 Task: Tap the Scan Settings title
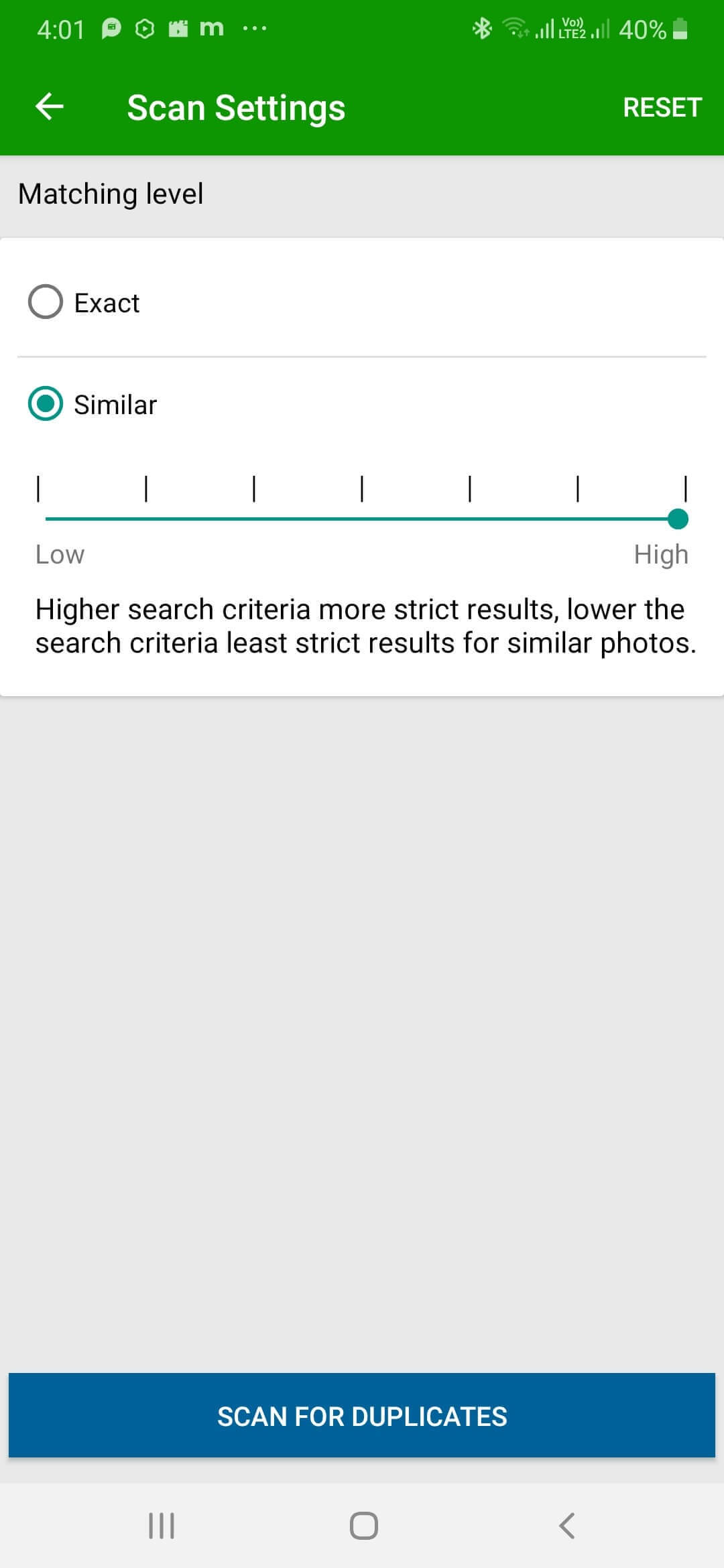coord(236,107)
